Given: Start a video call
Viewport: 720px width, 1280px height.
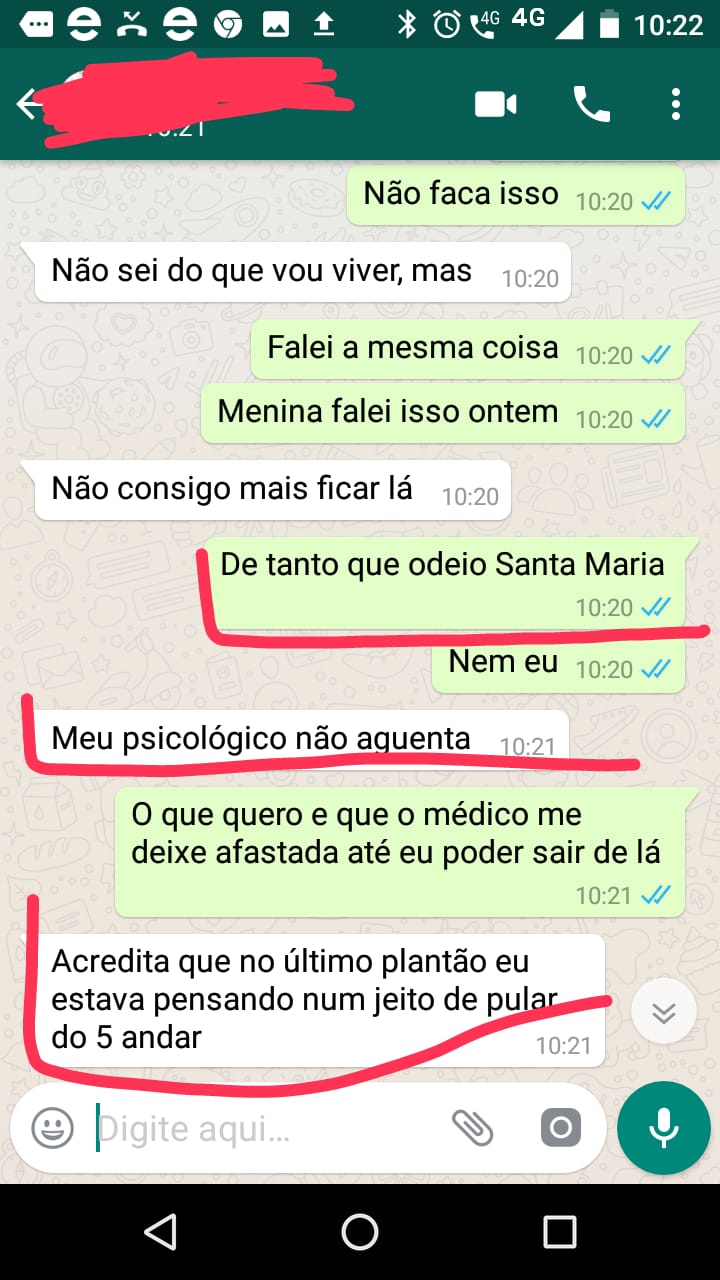Looking at the screenshot, I should [x=496, y=104].
